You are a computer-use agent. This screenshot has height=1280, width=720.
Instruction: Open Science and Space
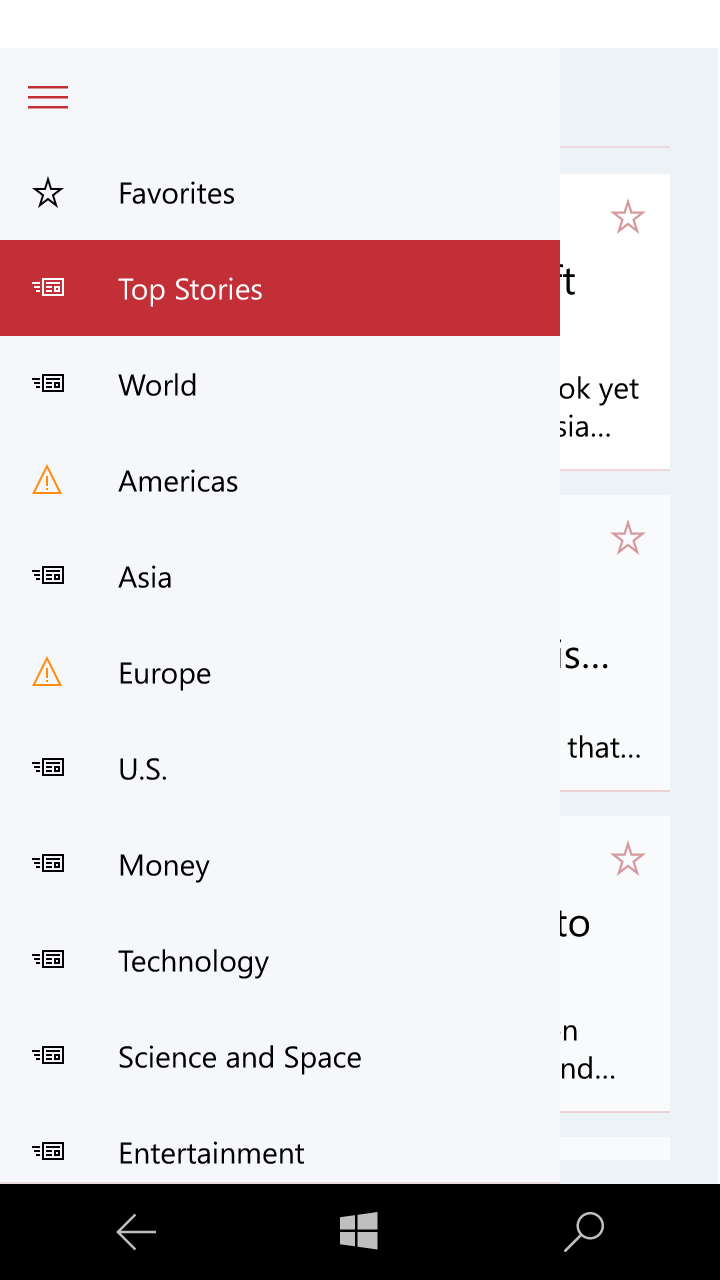click(239, 1057)
